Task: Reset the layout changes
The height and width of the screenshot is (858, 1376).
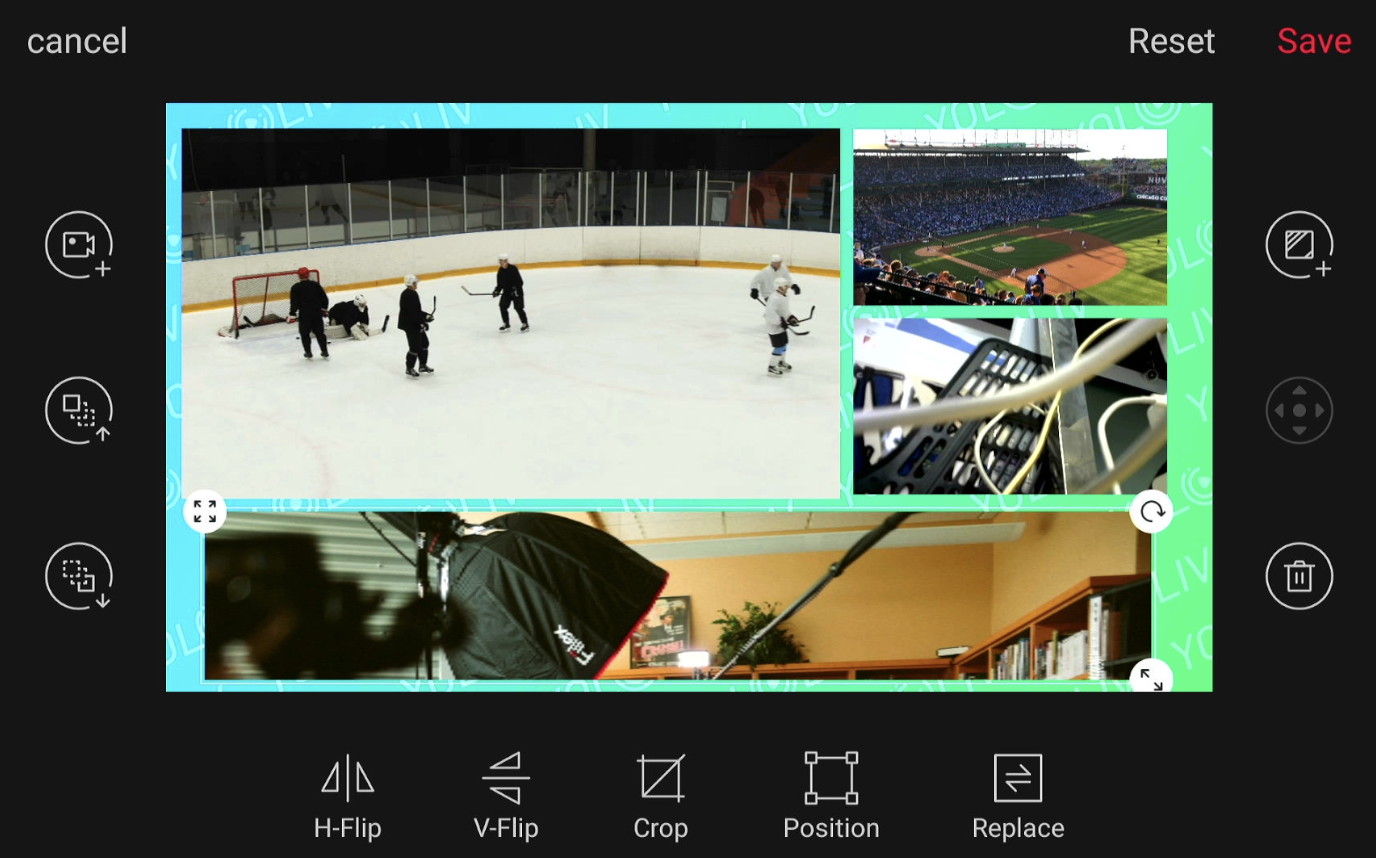Action: point(1171,41)
